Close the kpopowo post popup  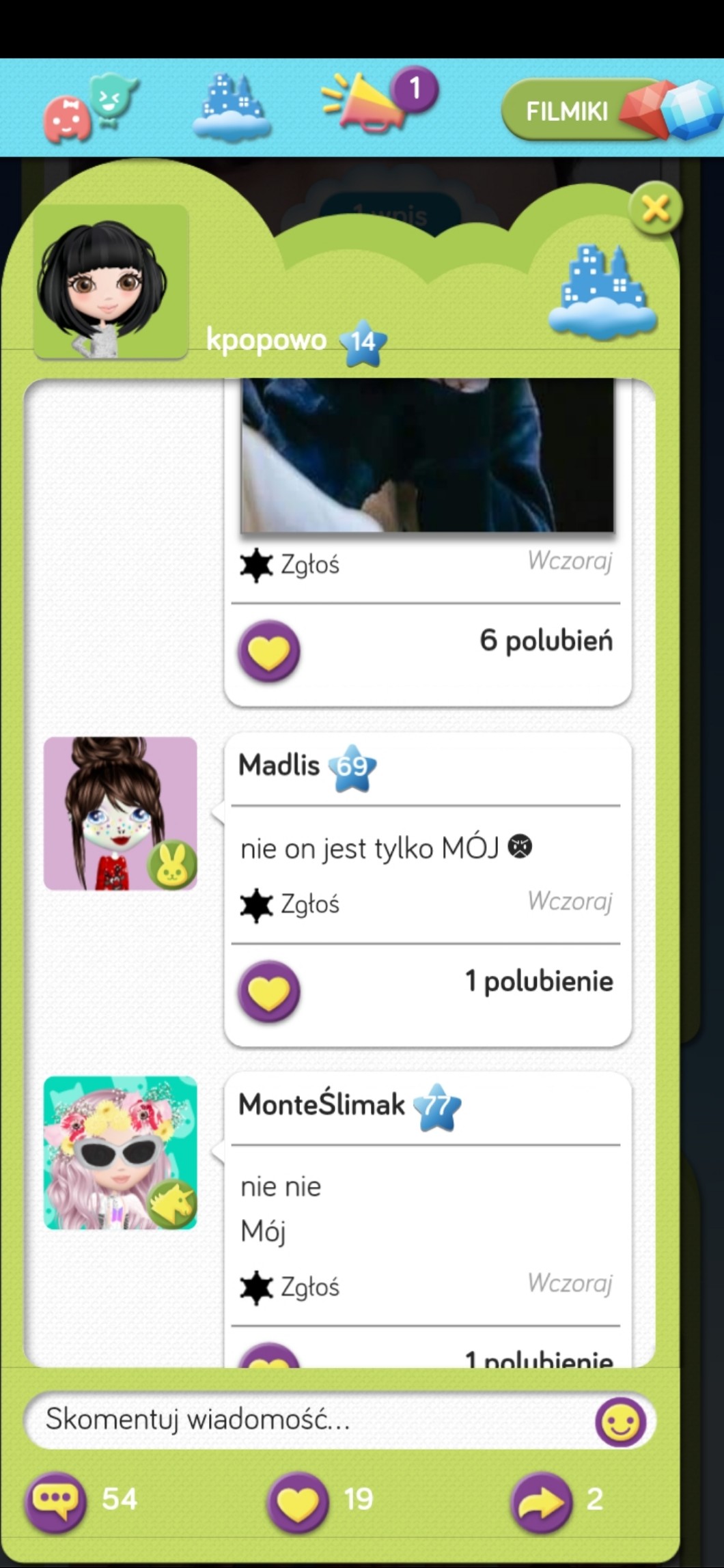coord(655,209)
